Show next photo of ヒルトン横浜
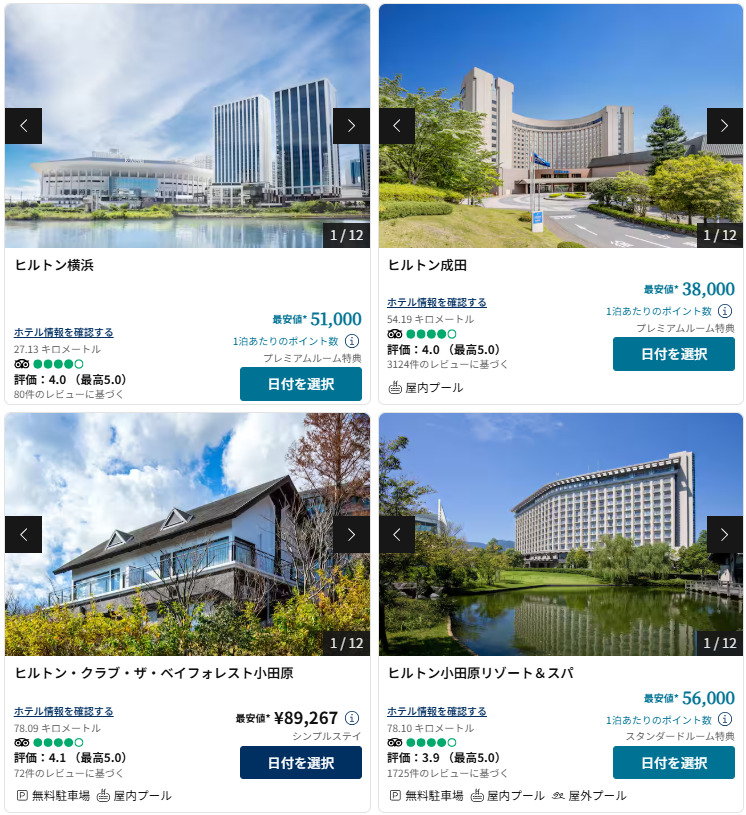 coord(351,126)
